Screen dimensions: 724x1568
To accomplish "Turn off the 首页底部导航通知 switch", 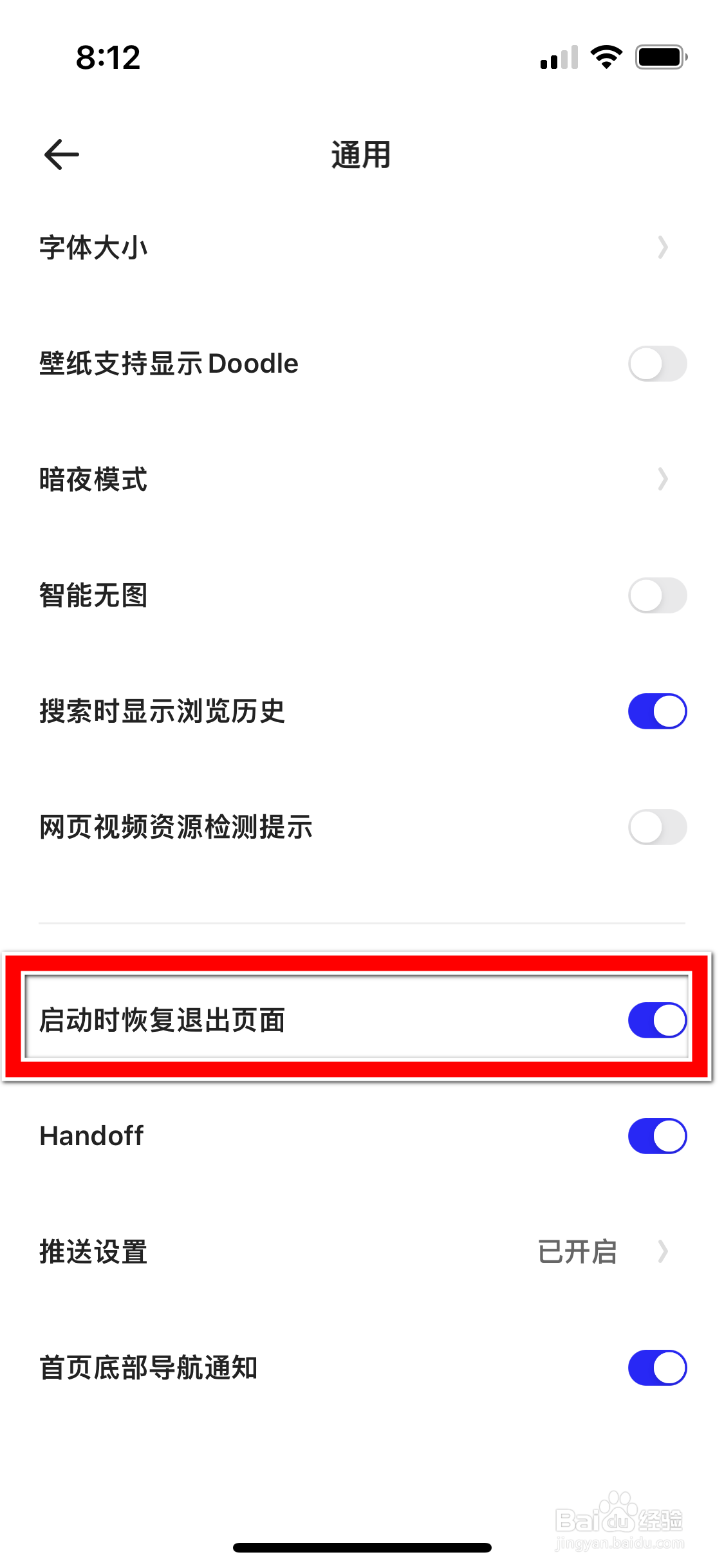I will point(656,1367).
